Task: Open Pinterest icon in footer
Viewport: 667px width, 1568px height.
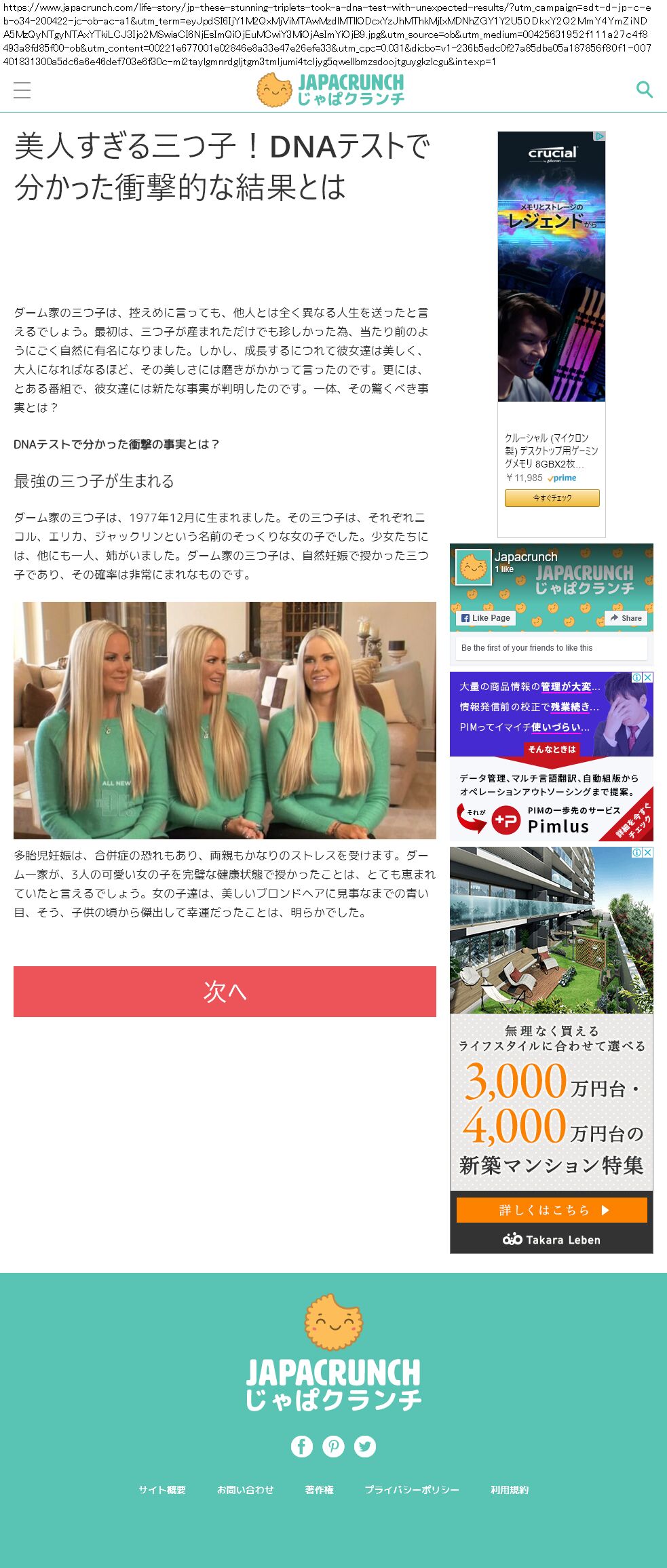Action: click(333, 1446)
